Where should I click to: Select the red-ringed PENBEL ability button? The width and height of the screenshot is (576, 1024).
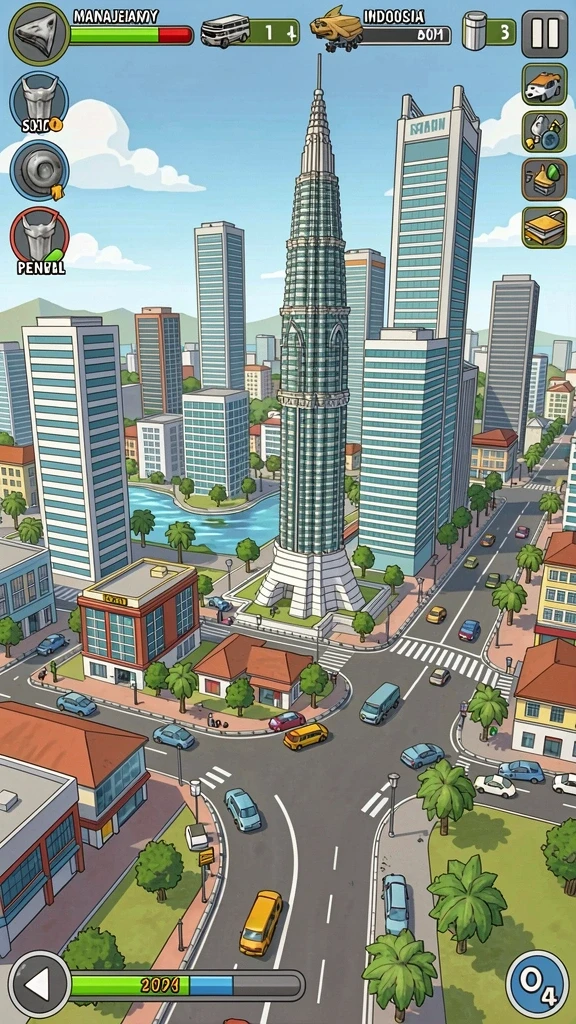point(39,239)
